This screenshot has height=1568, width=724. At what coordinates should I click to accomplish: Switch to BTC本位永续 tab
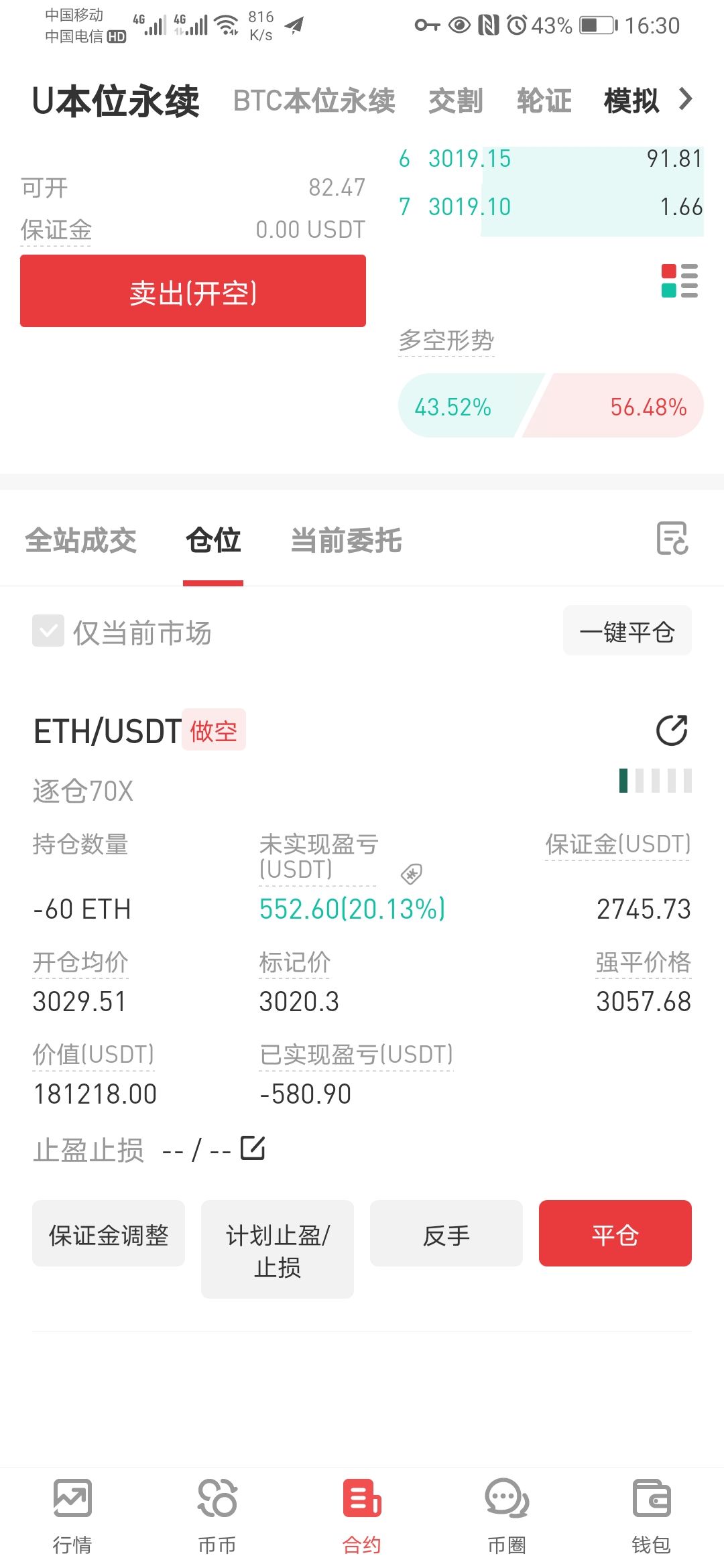click(314, 101)
